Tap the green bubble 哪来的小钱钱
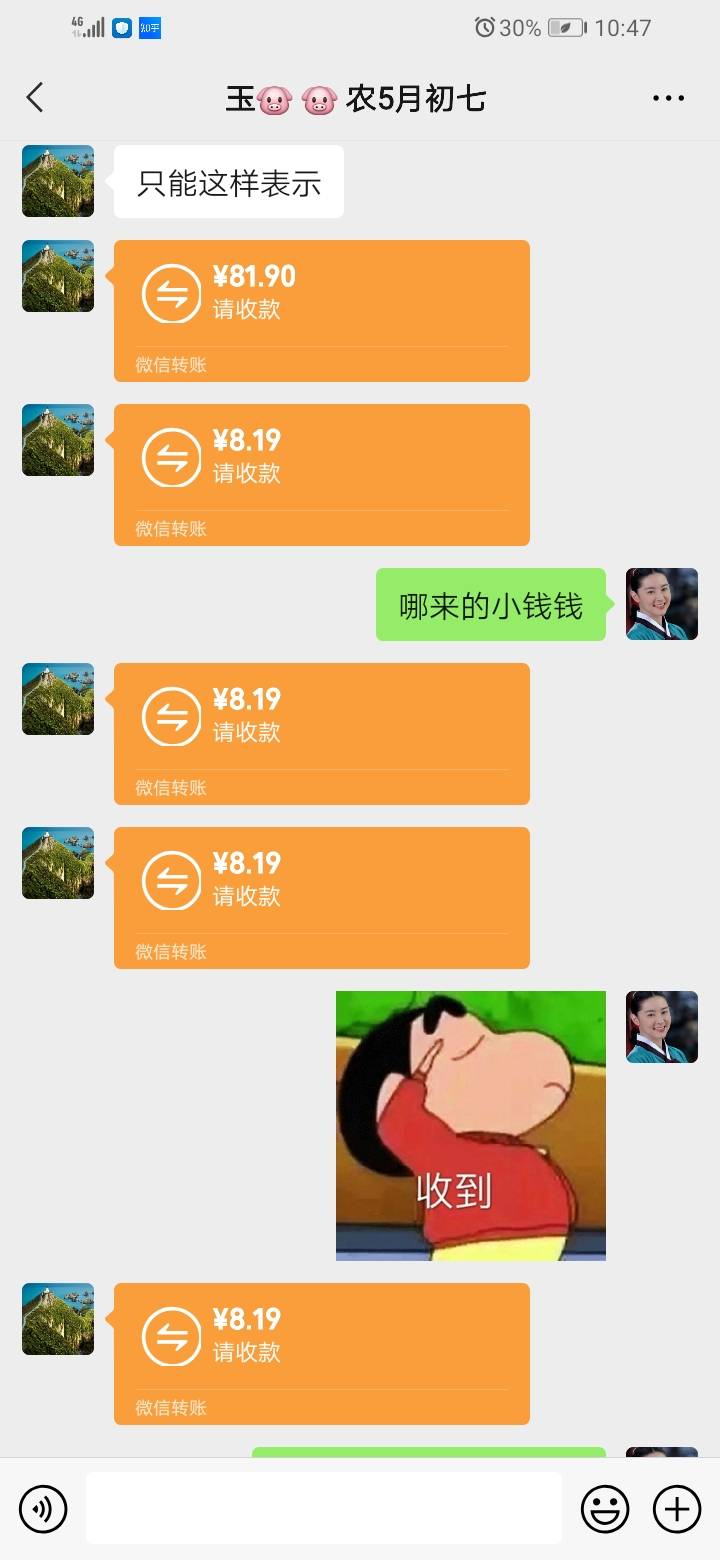Screen dimensions: 720x1560 (x=490, y=604)
